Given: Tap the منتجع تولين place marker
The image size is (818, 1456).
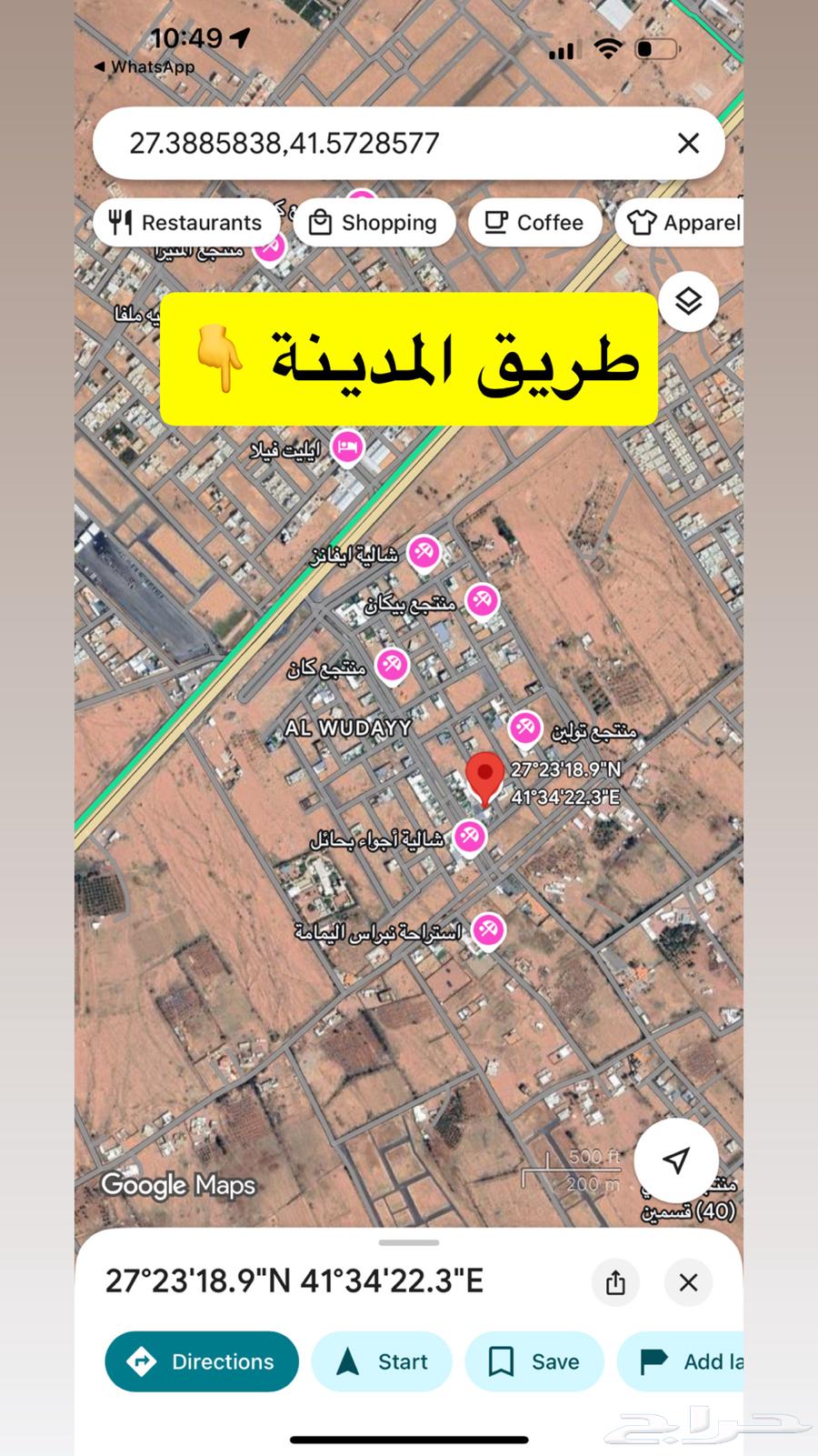Looking at the screenshot, I should 524,728.
